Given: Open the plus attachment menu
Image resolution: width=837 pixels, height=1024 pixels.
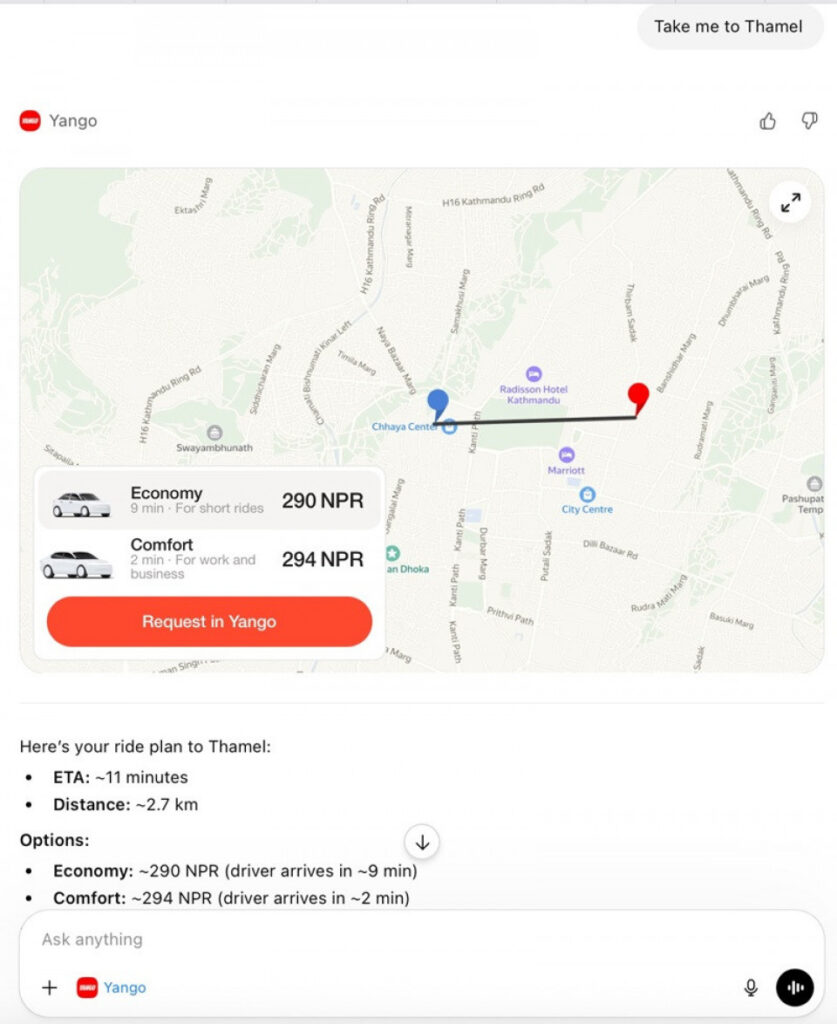Looking at the screenshot, I should pos(50,988).
